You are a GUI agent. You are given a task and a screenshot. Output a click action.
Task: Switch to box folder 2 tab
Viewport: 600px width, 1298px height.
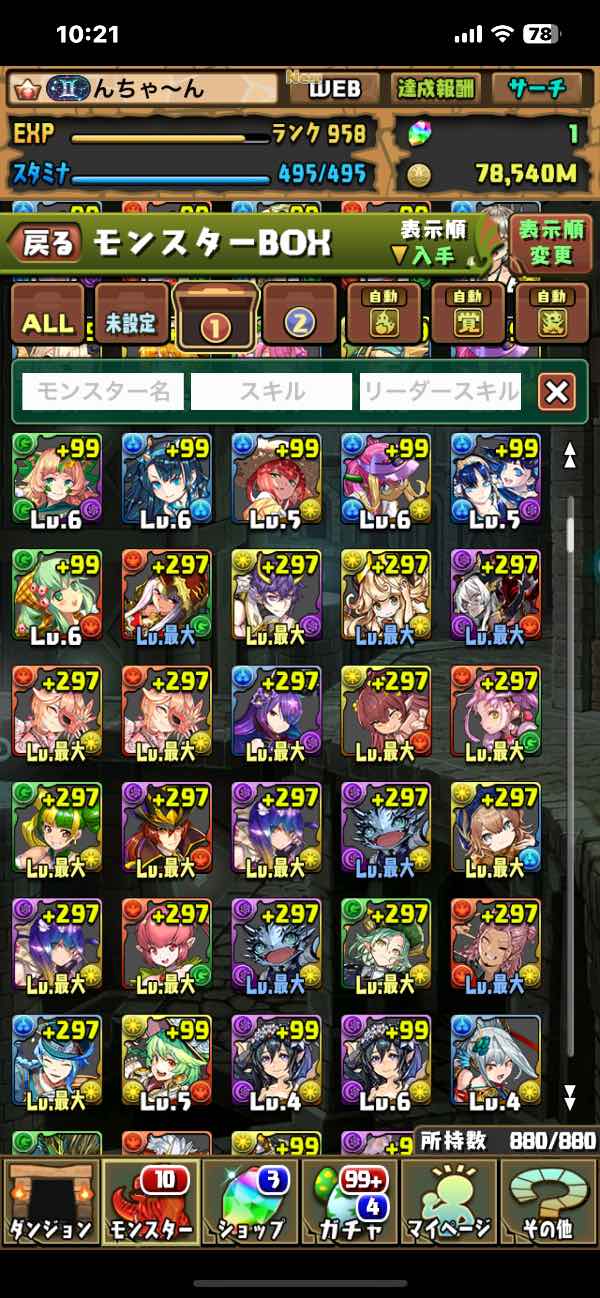(x=299, y=321)
